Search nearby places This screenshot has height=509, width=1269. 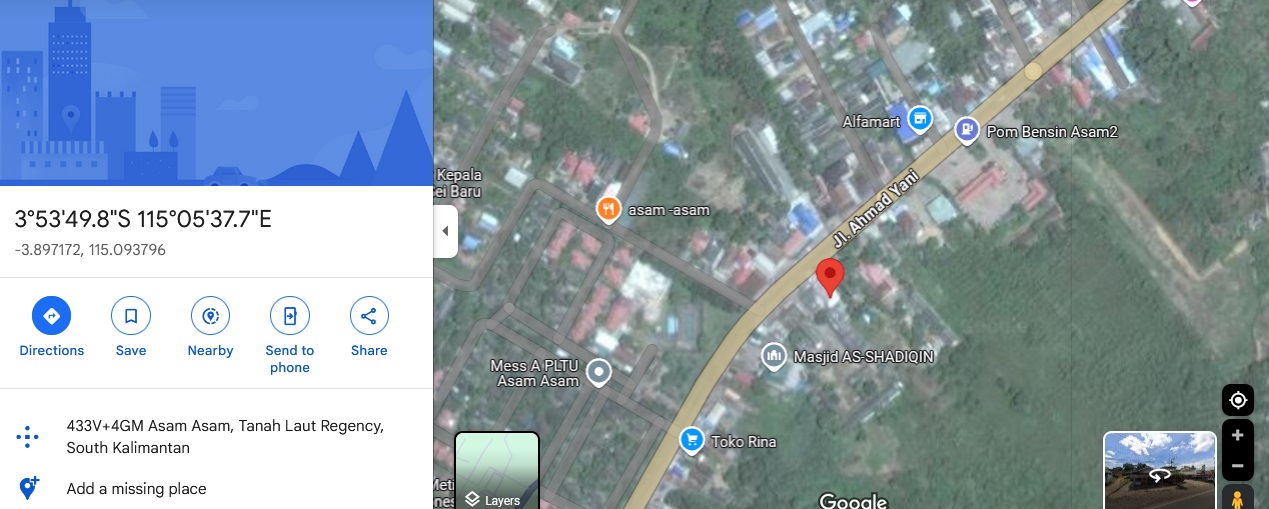click(210, 316)
